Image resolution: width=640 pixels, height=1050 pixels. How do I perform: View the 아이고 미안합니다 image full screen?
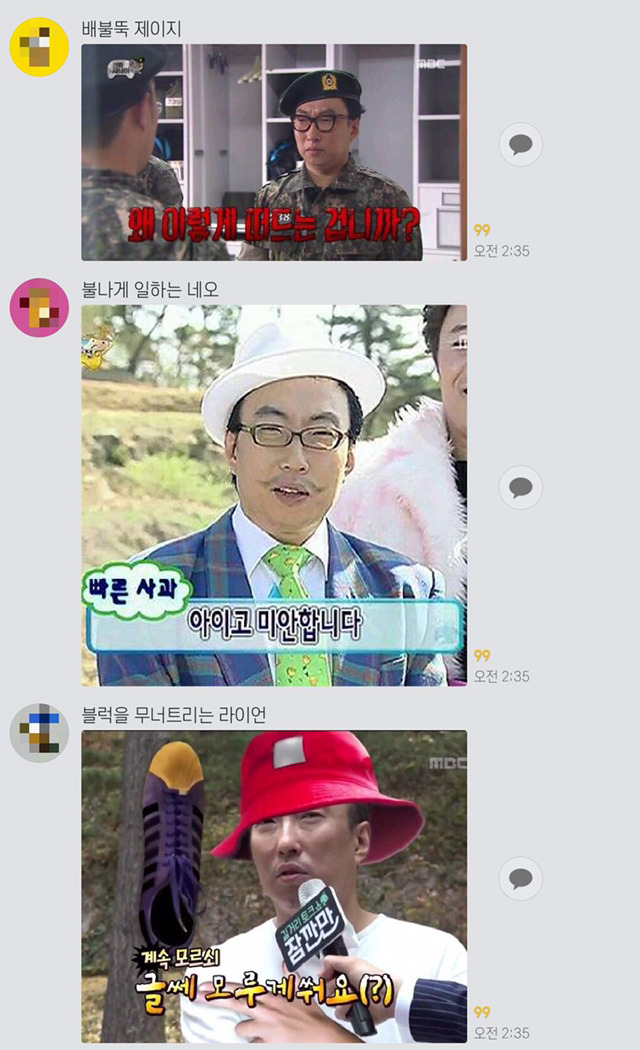[273, 495]
